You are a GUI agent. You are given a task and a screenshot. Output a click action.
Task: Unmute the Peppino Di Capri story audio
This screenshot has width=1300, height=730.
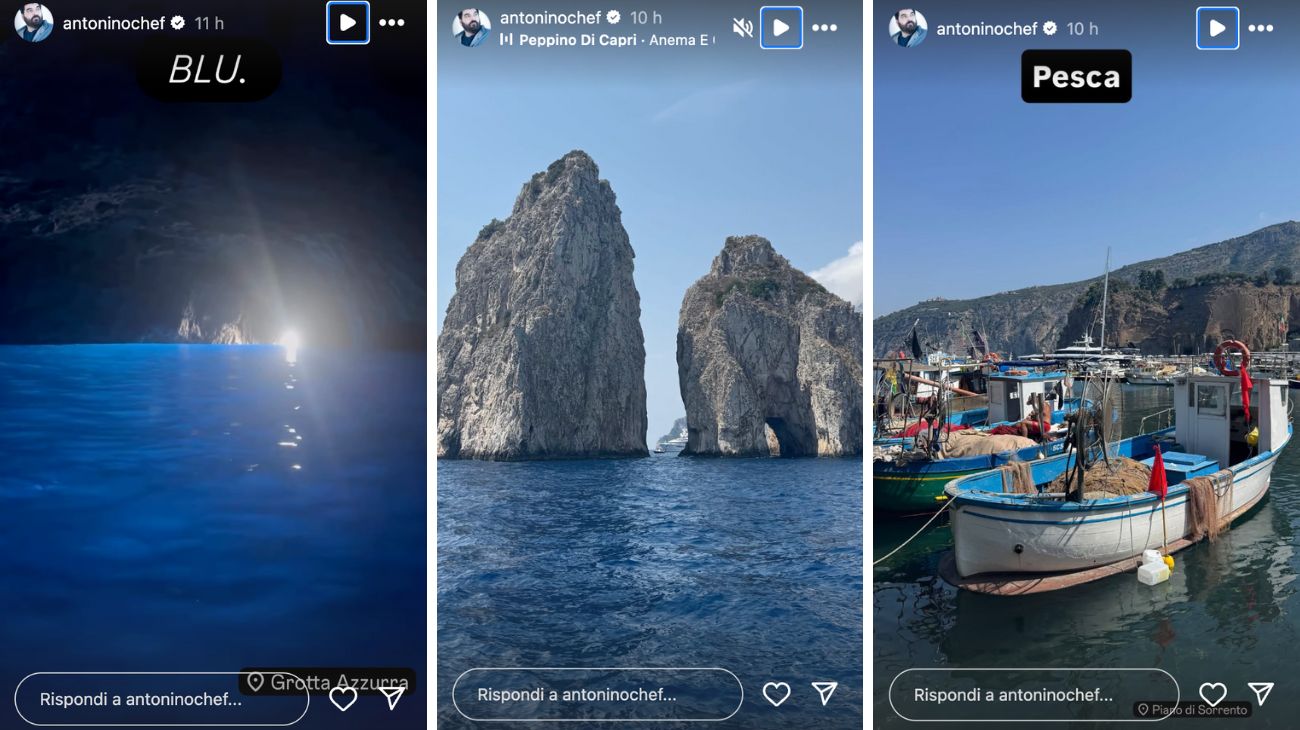pos(742,28)
